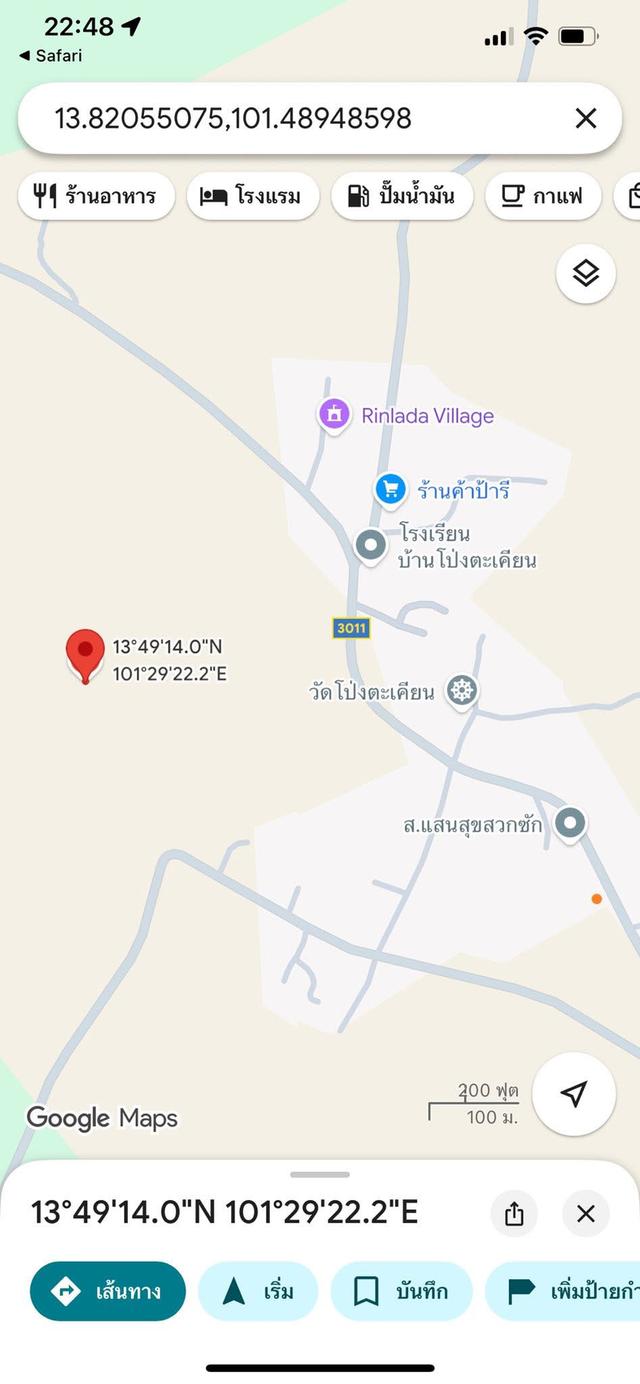640x1384 pixels.
Task: Share the dropped pin location
Action: pyautogui.click(x=514, y=1214)
